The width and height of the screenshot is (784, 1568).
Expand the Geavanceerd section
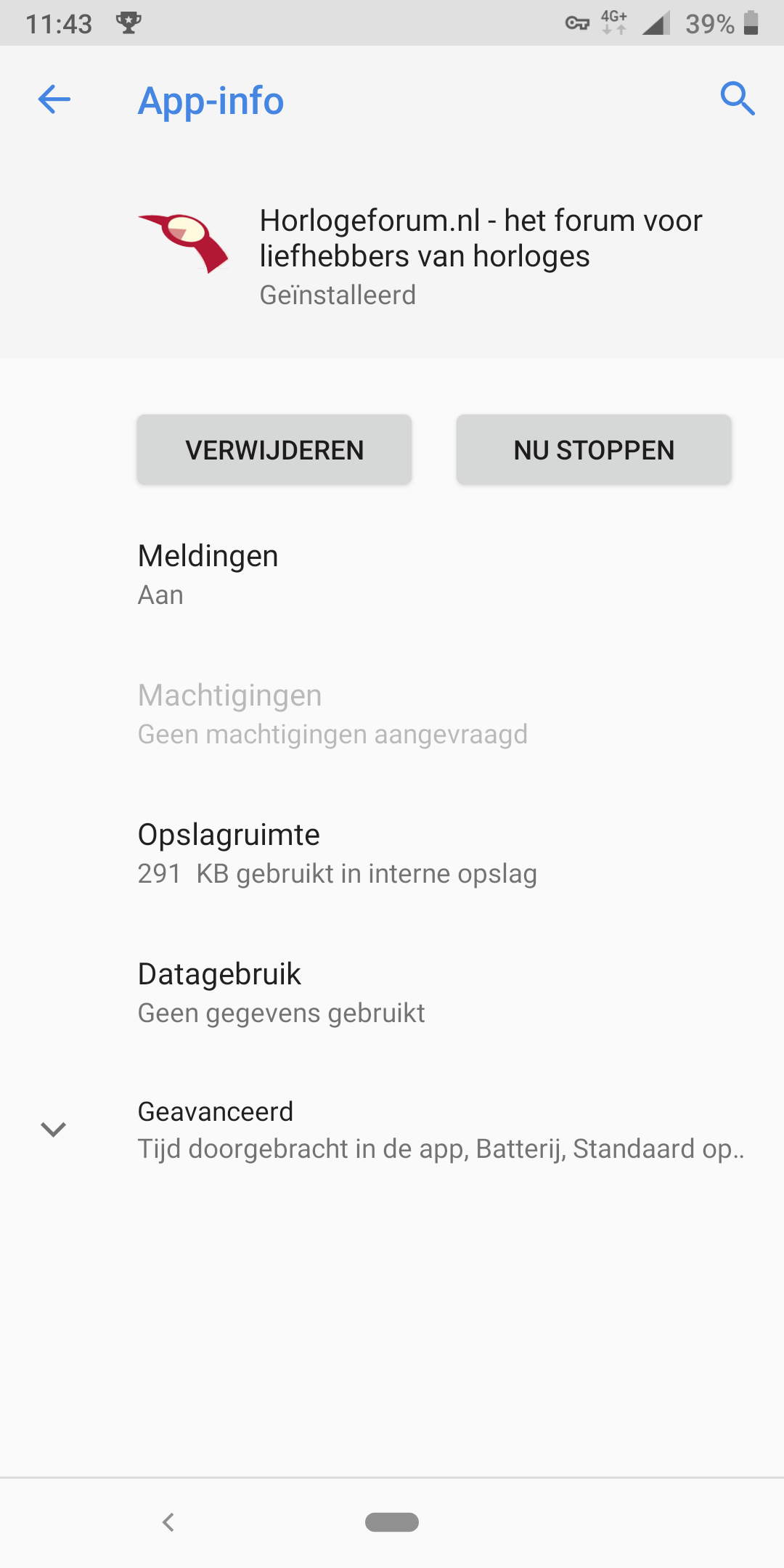pos(392,1130)
